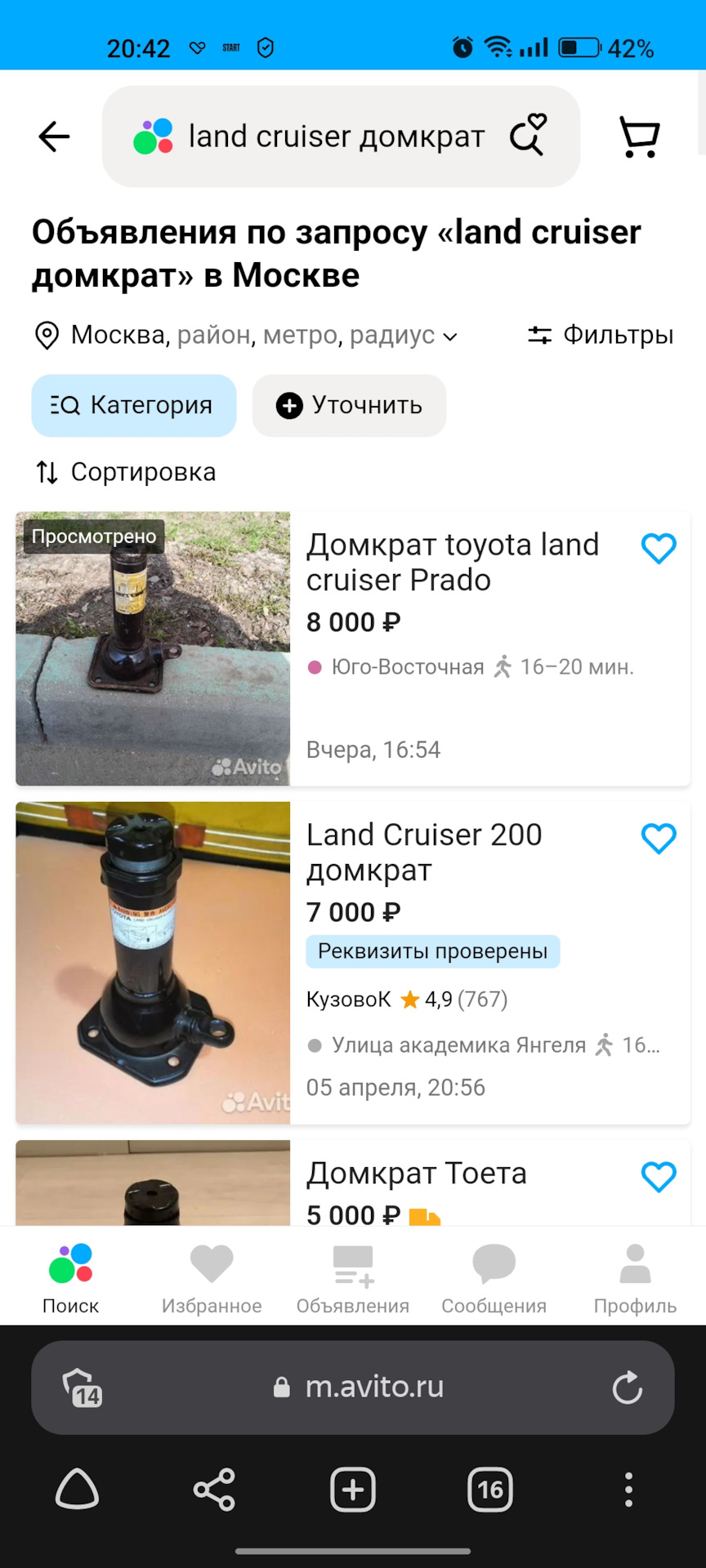Open the browser tabs switcher showing 16
Screen dimensions: 706x1568
(489, 1490)
